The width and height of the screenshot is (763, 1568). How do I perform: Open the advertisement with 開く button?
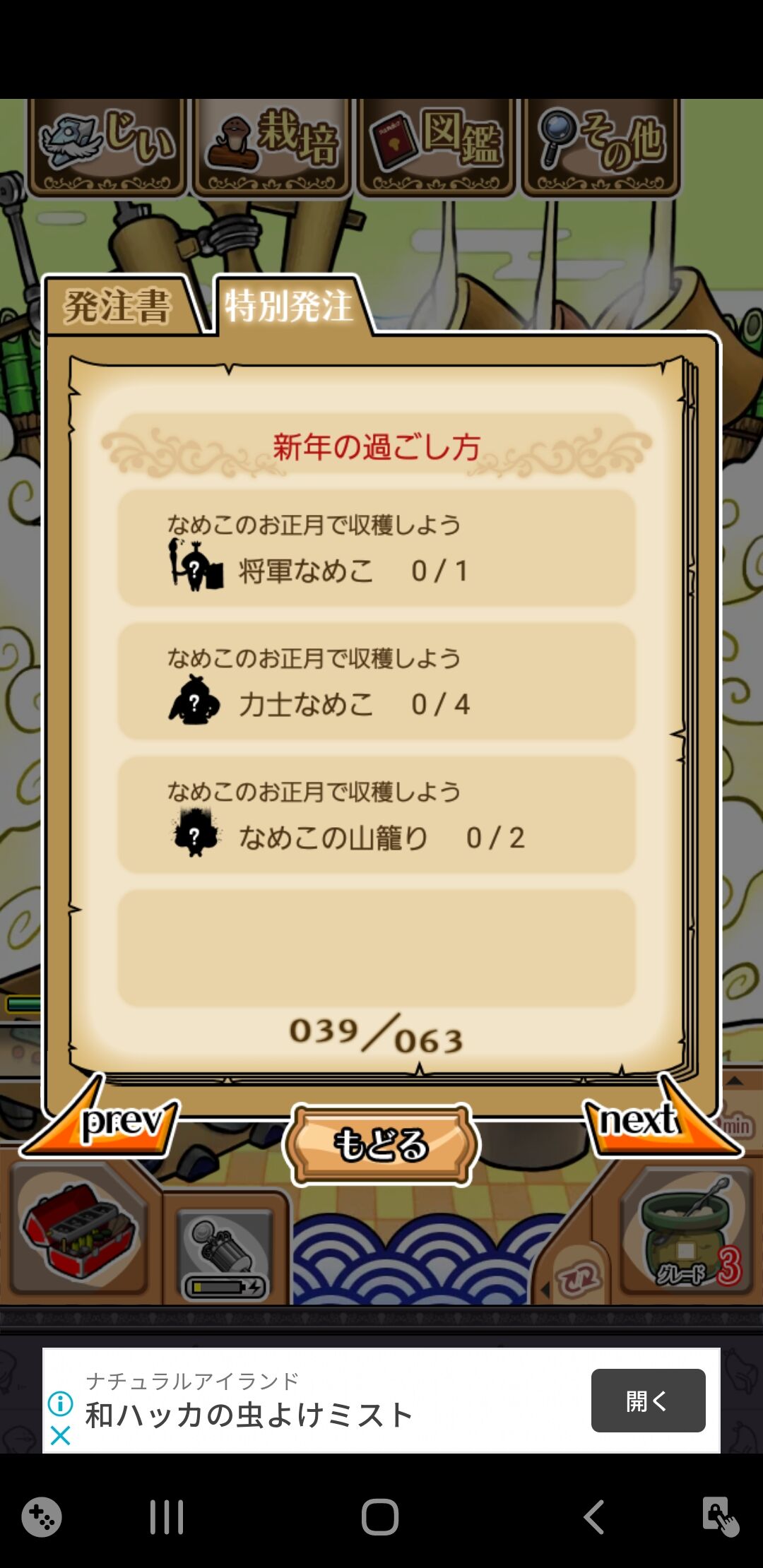(x=647, y=1401)
